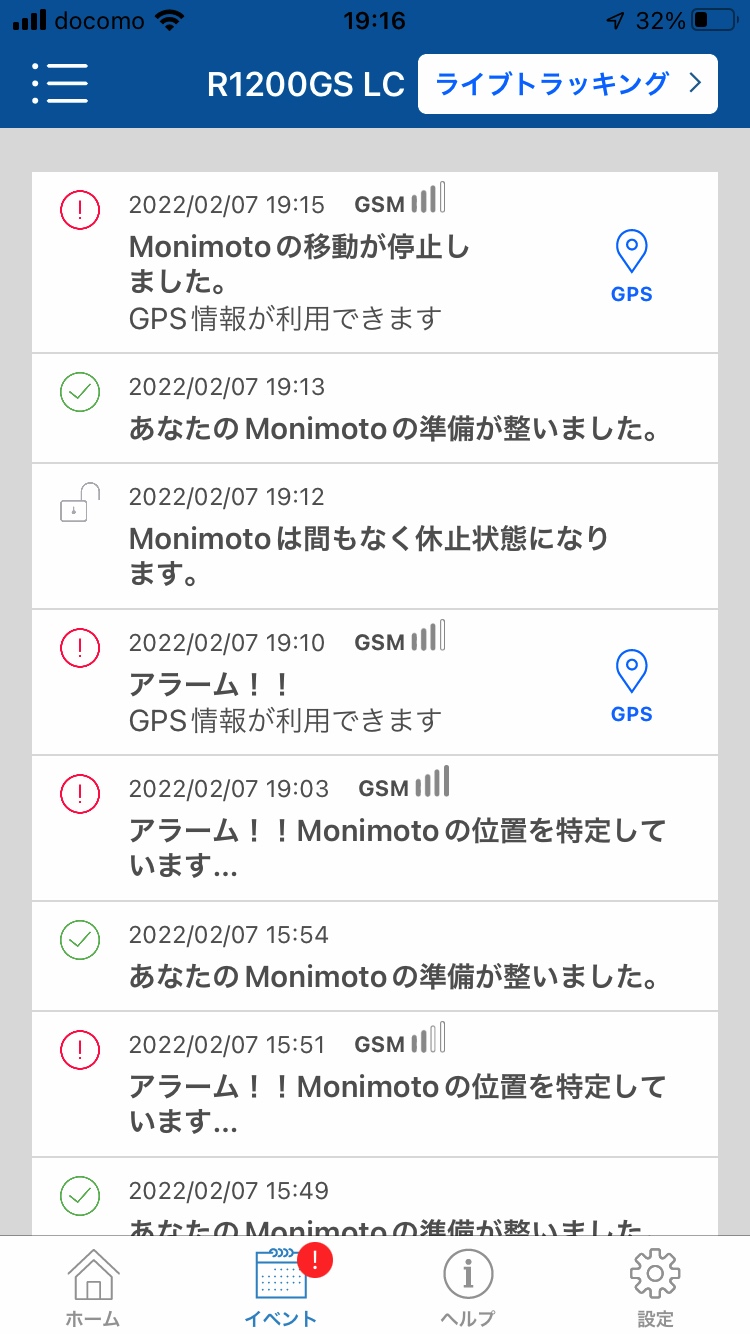Image resolution: width=750 pixels, height=1334 pixels.
Task: Open the hamburger menu
Action: tap(60, 84)
